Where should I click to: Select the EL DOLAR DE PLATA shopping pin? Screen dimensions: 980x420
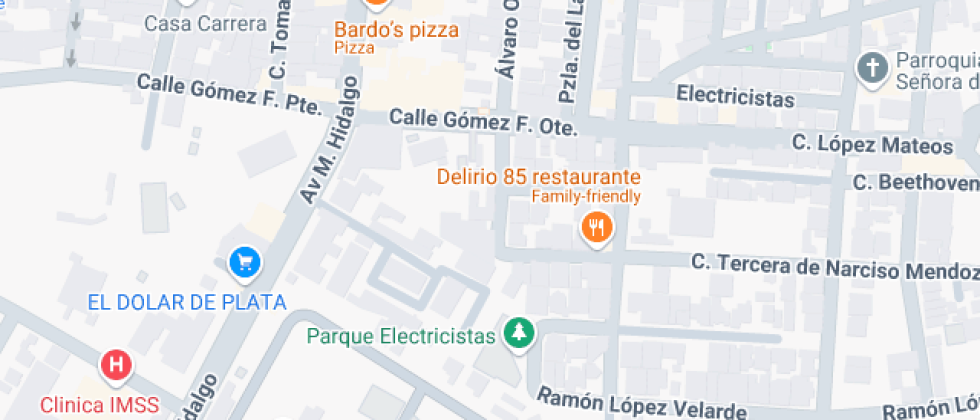click(x=245, y=263)
